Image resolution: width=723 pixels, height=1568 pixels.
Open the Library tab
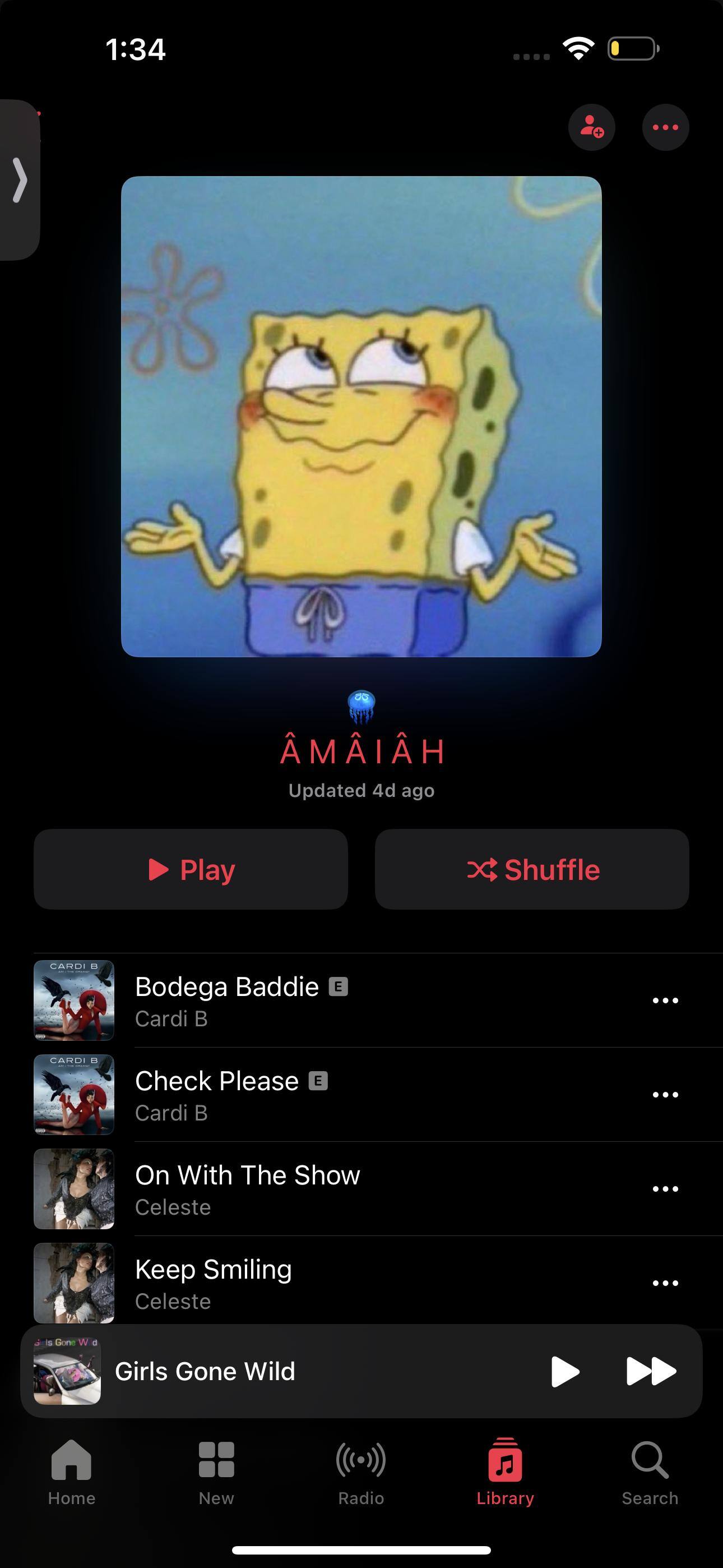click(x=505, y=1471)
